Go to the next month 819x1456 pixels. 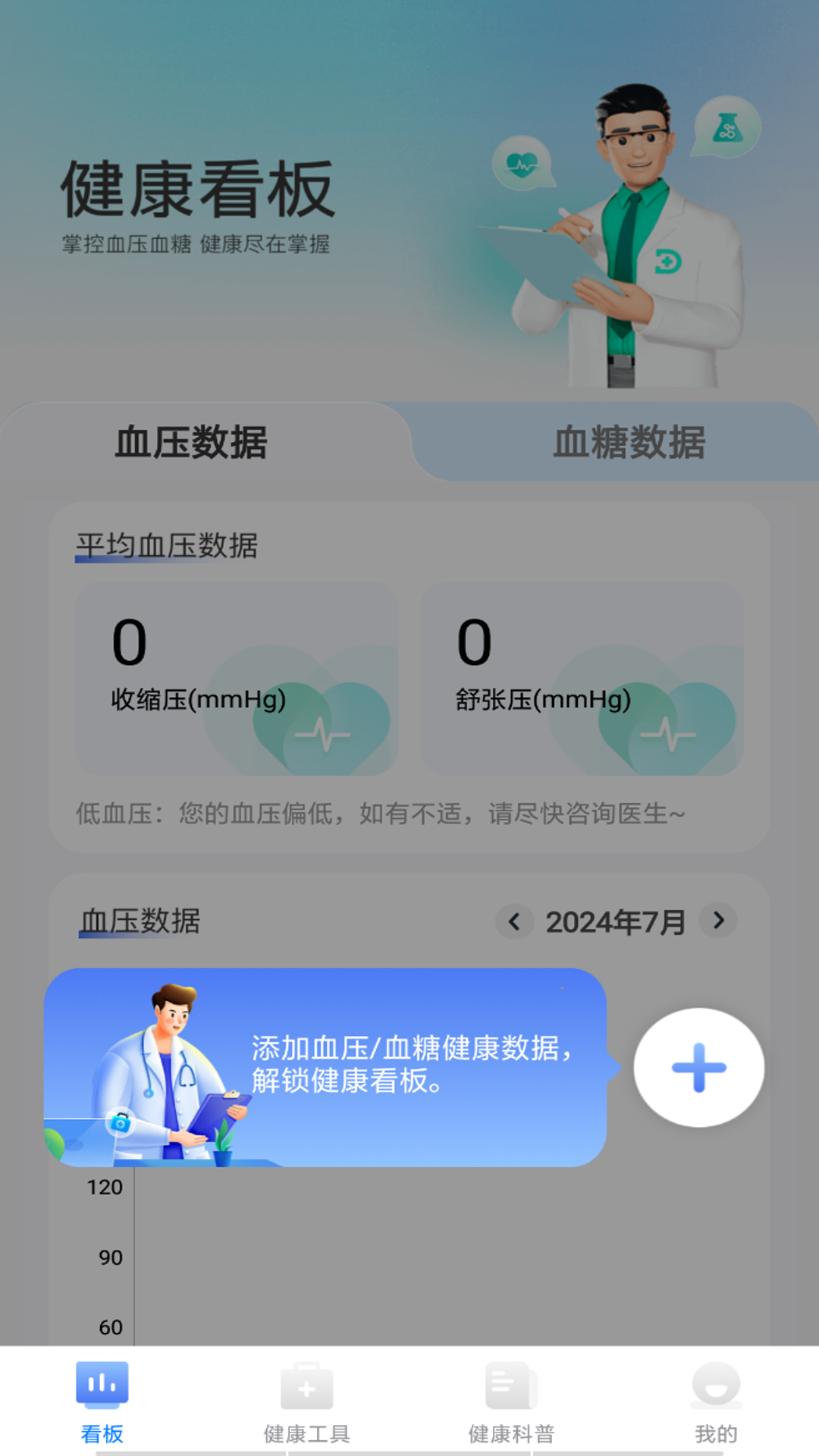(x=718, y=921)
